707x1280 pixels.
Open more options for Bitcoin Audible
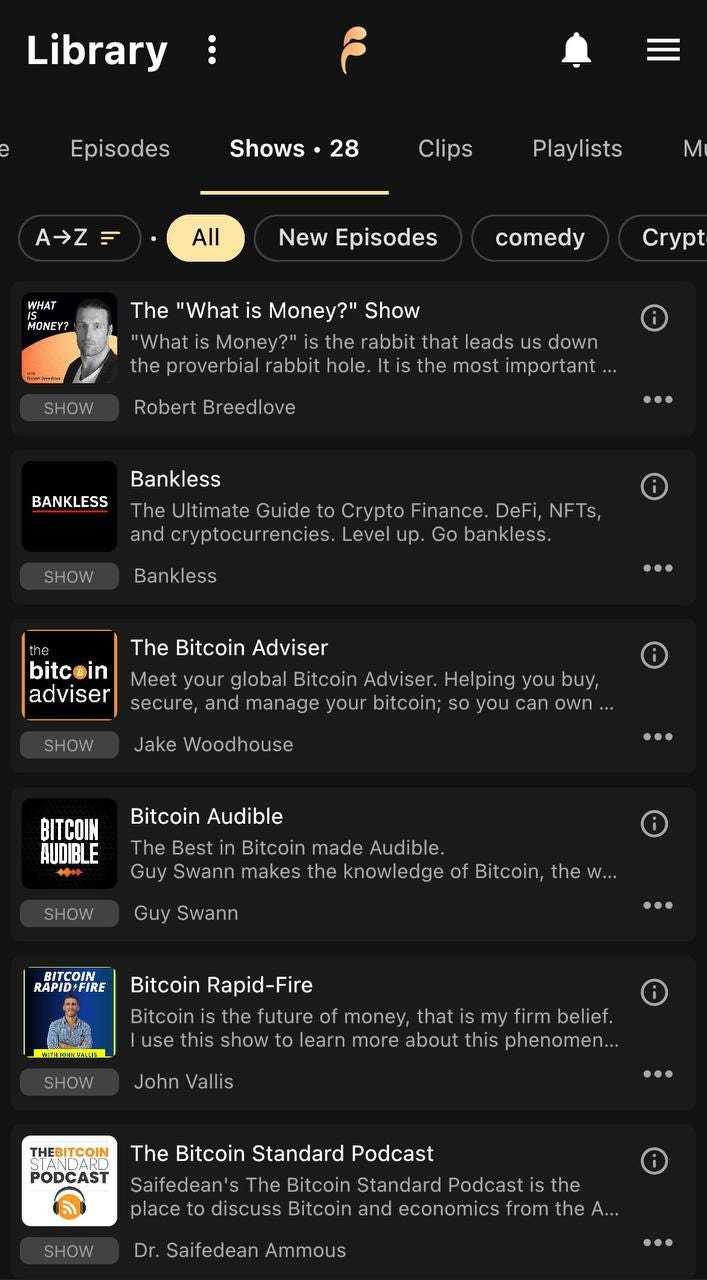pyautogui.click(x=657, y=906)
